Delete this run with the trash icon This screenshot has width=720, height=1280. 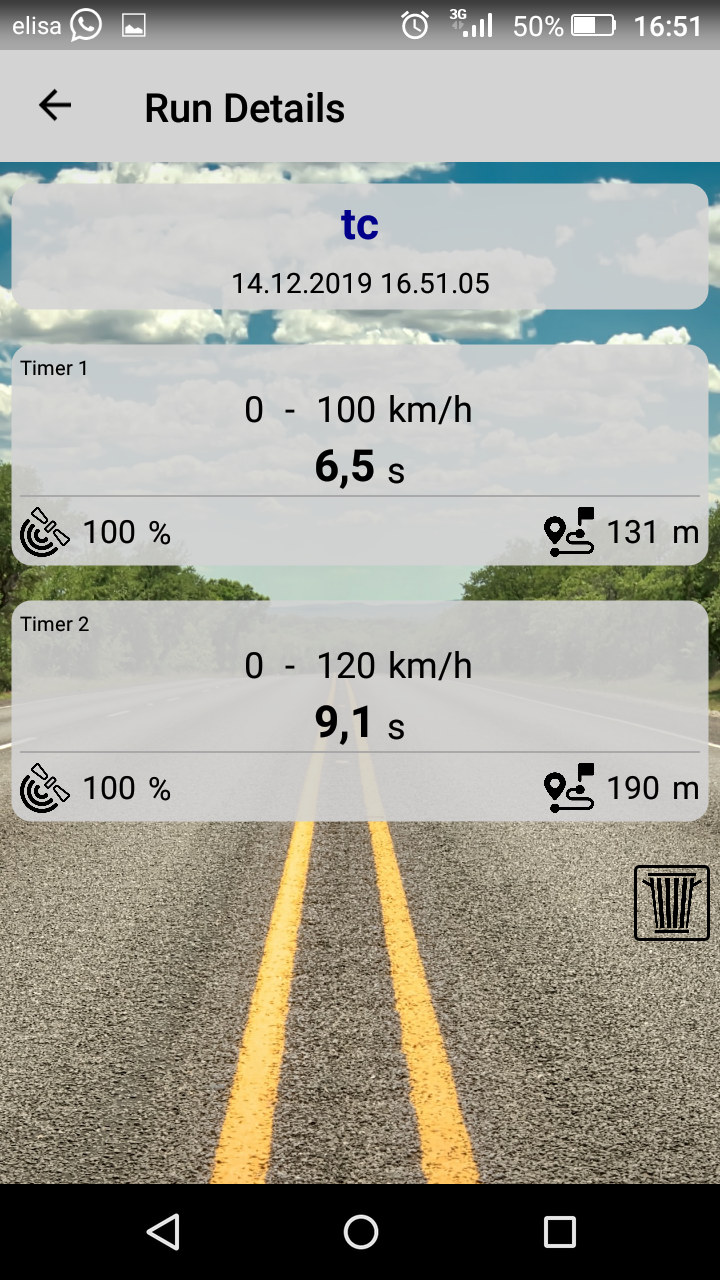point(671,903)
